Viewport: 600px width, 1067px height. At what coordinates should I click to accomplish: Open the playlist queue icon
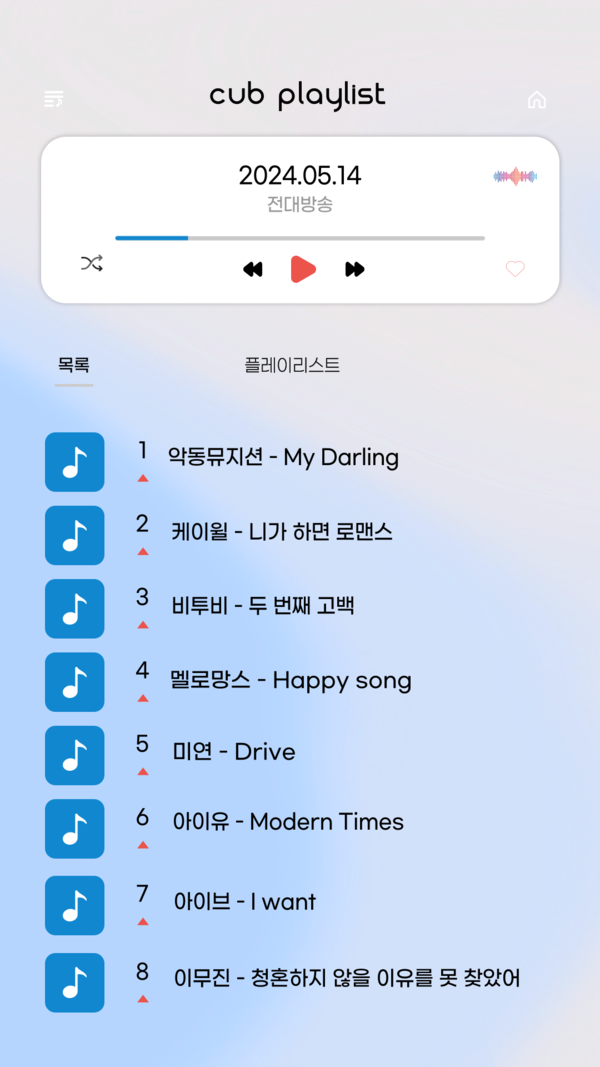pos(54,99)
